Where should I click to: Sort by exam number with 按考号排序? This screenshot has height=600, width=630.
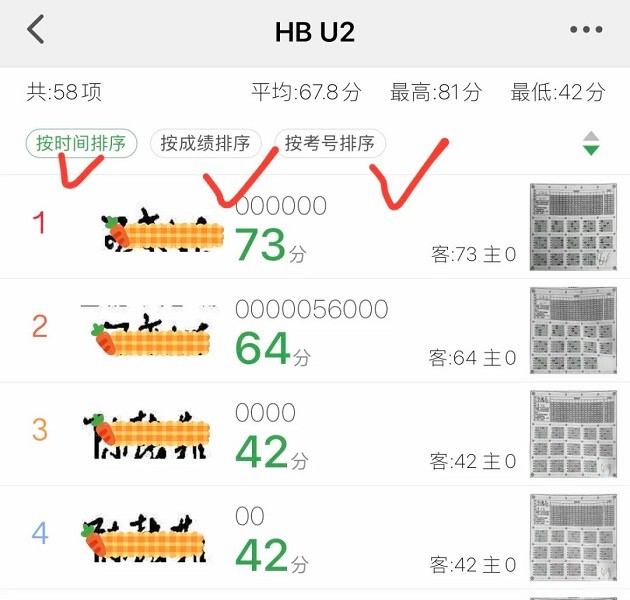tap(330, 144)
